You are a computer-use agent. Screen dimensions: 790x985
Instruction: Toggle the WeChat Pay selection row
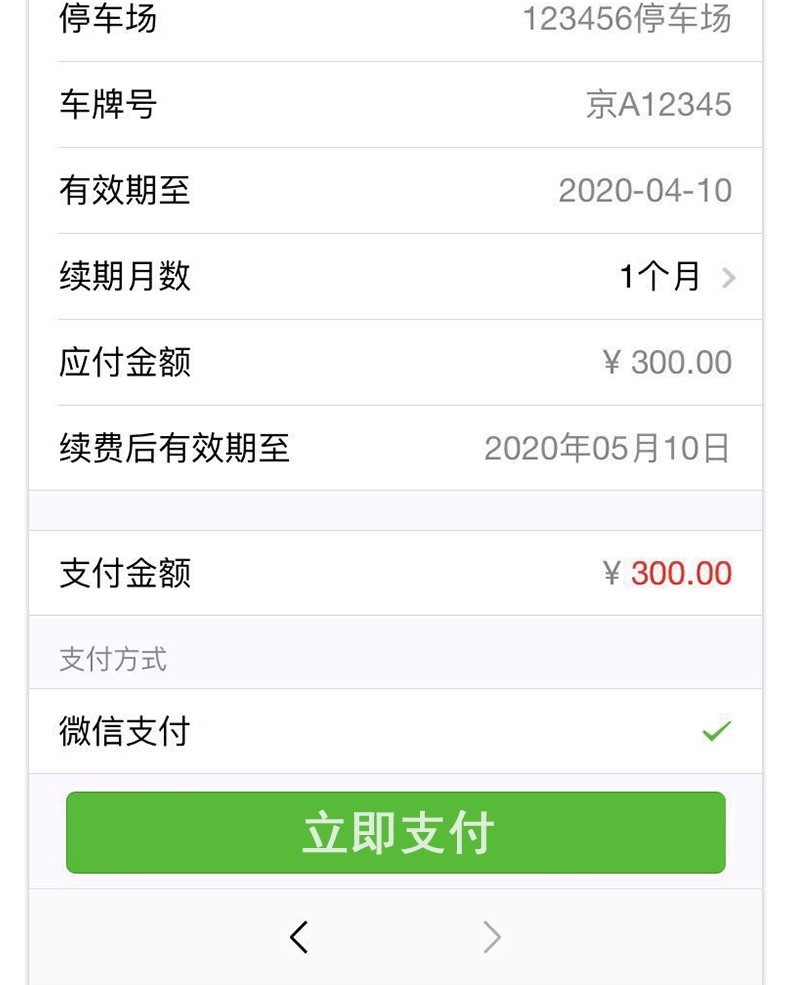[x=395, y=732]
